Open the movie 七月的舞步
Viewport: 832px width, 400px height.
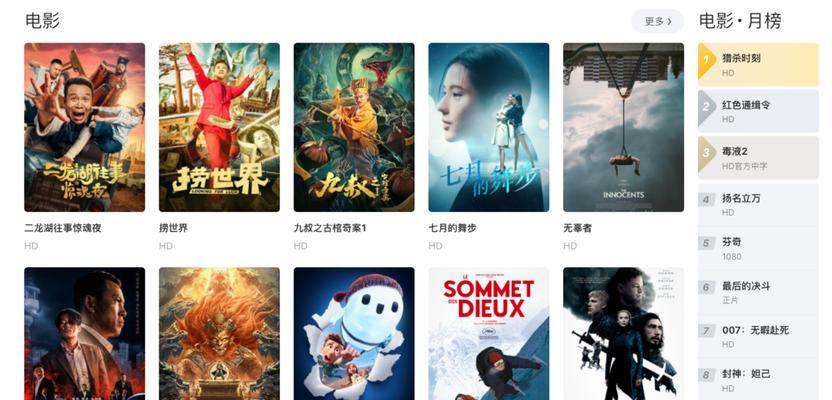488,127
